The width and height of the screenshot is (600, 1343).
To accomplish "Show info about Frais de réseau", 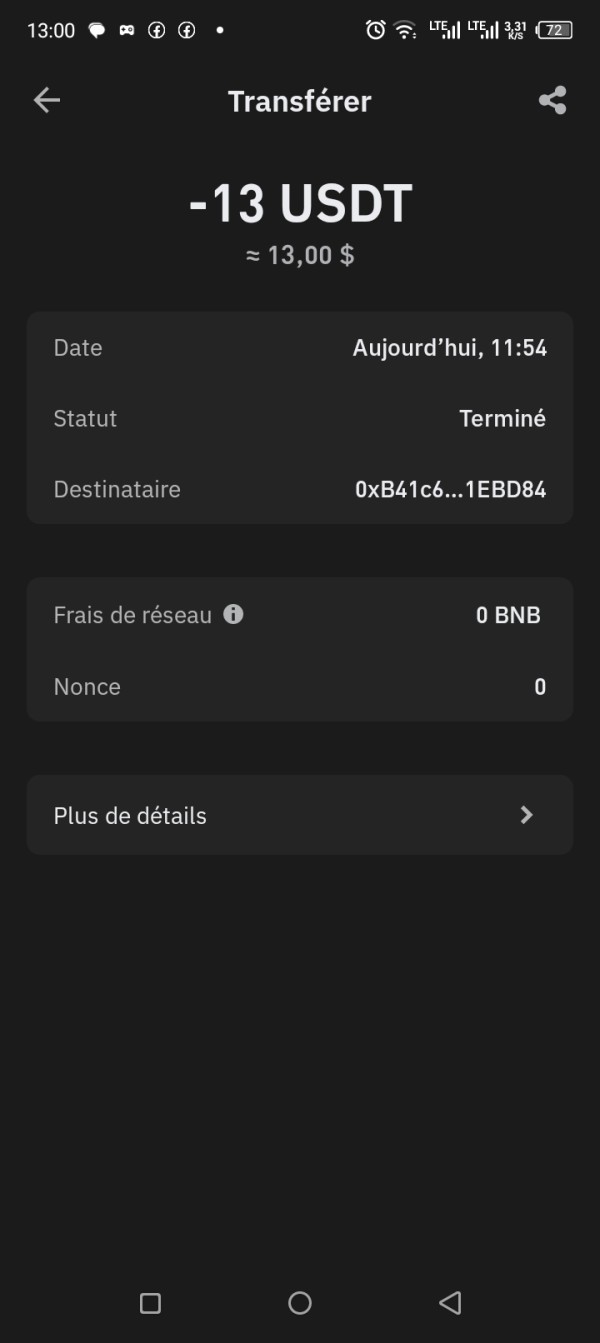I will pyautogui.click(x=233, y=614).
